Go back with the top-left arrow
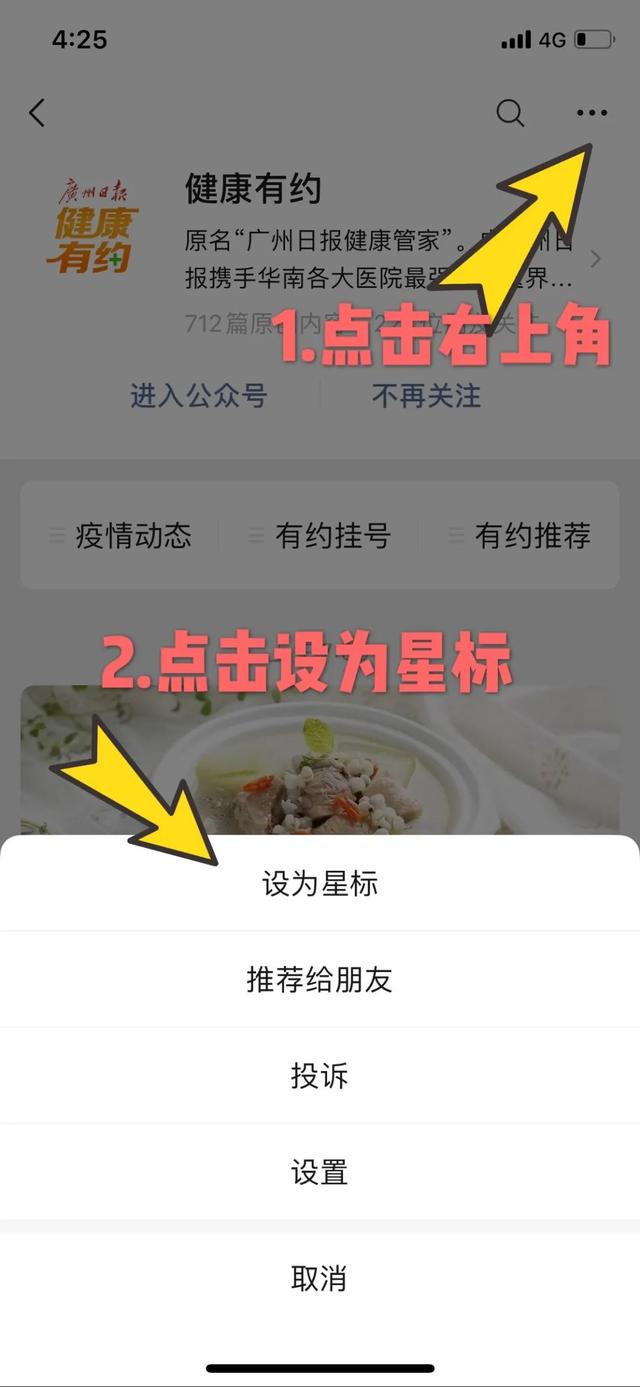 click(x=37, y=113)
